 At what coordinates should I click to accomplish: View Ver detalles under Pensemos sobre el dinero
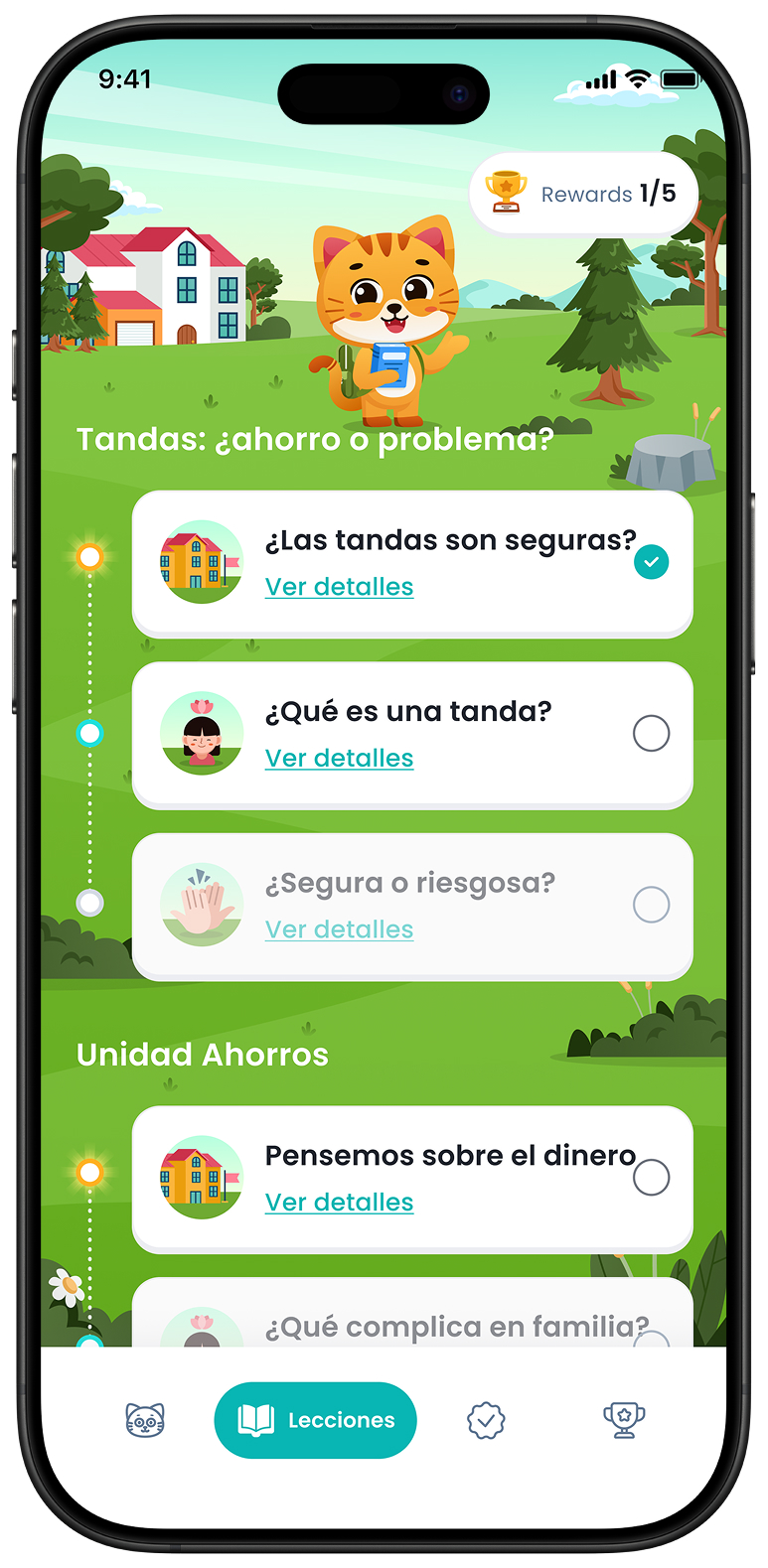[x=339, y=1203]
